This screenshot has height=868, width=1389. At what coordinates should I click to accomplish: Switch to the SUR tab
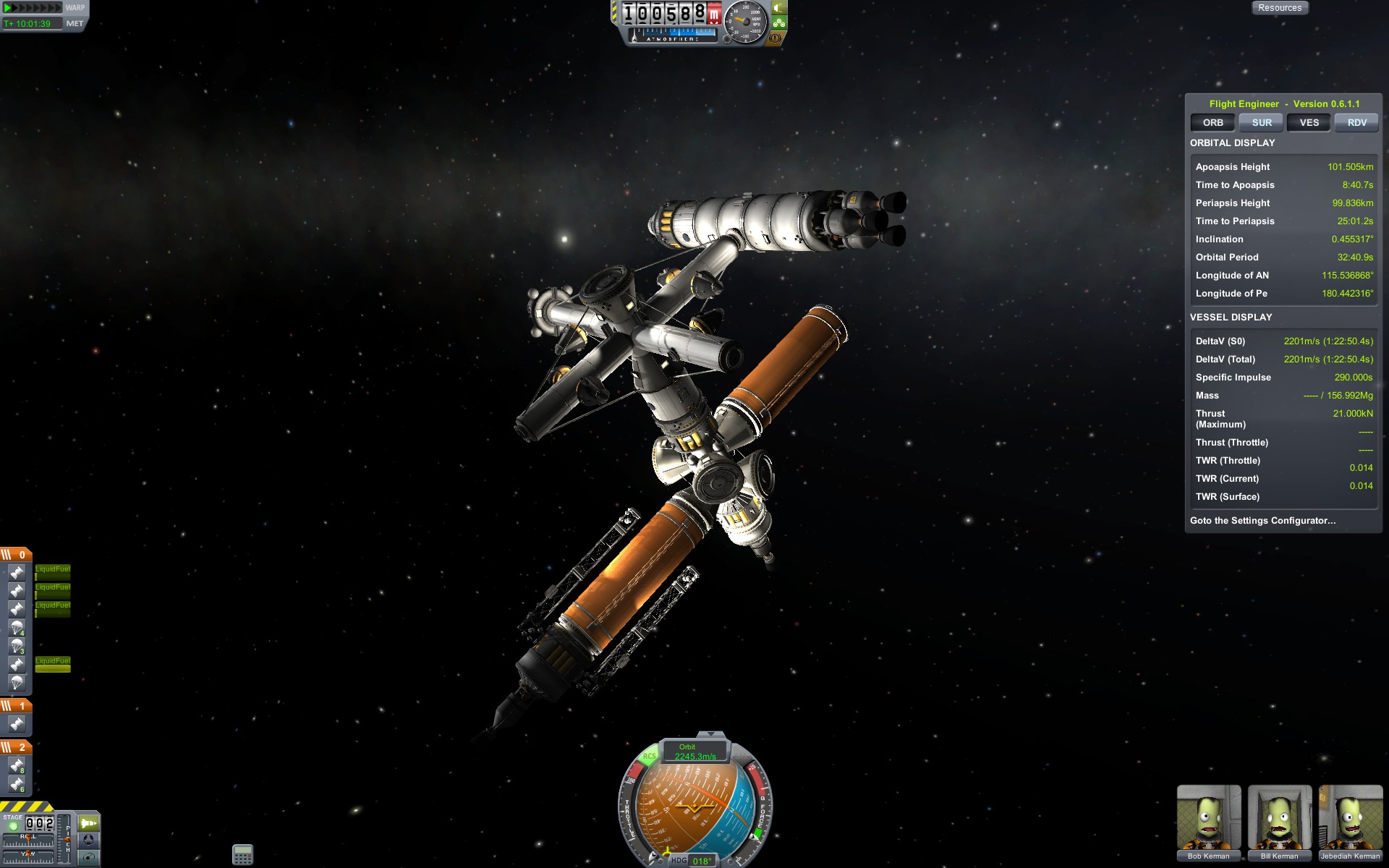point(1261,122)
